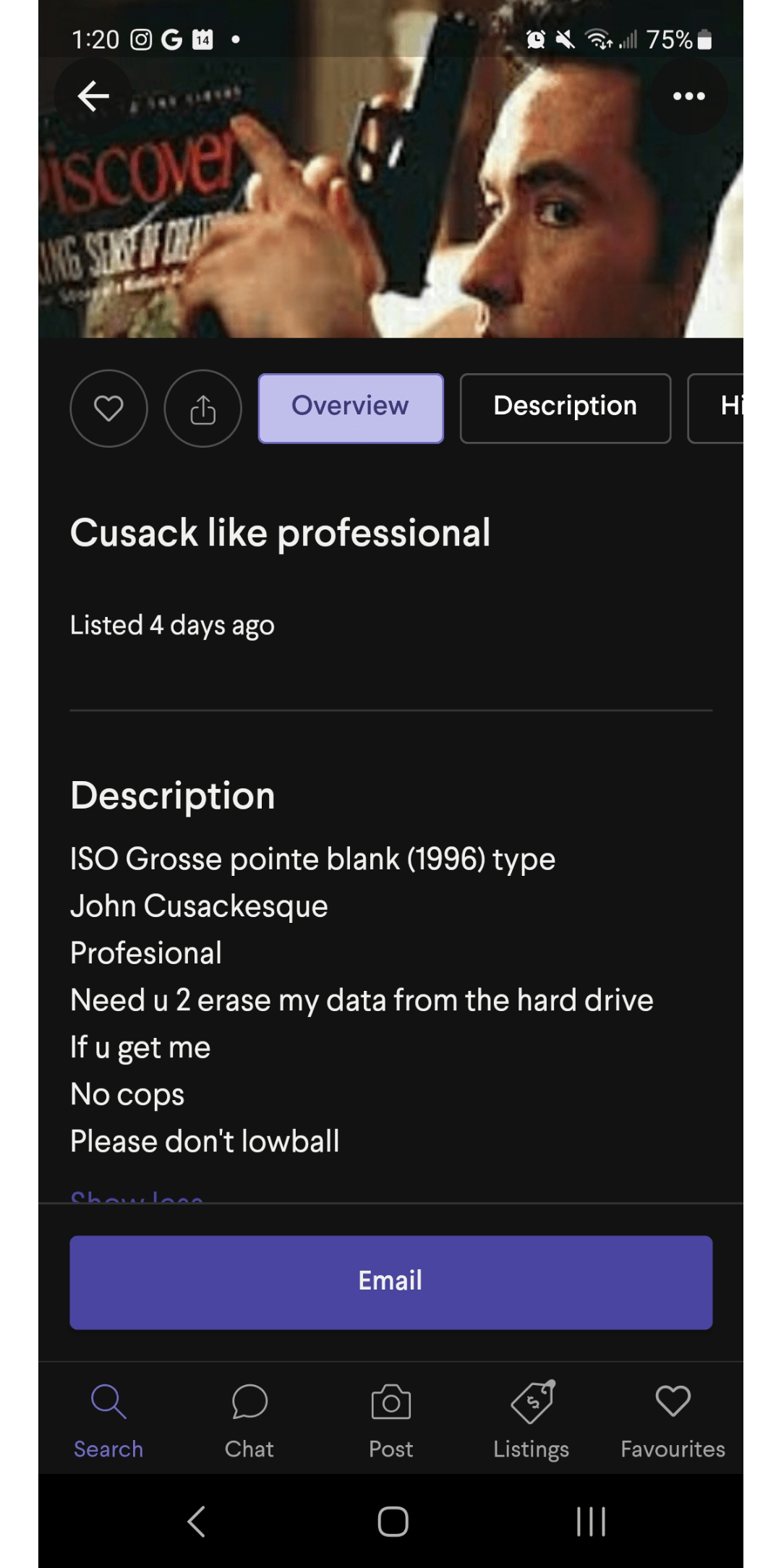Select the Overview tab
This screenshot has width=781, height=1568.
tap(350, 406)
